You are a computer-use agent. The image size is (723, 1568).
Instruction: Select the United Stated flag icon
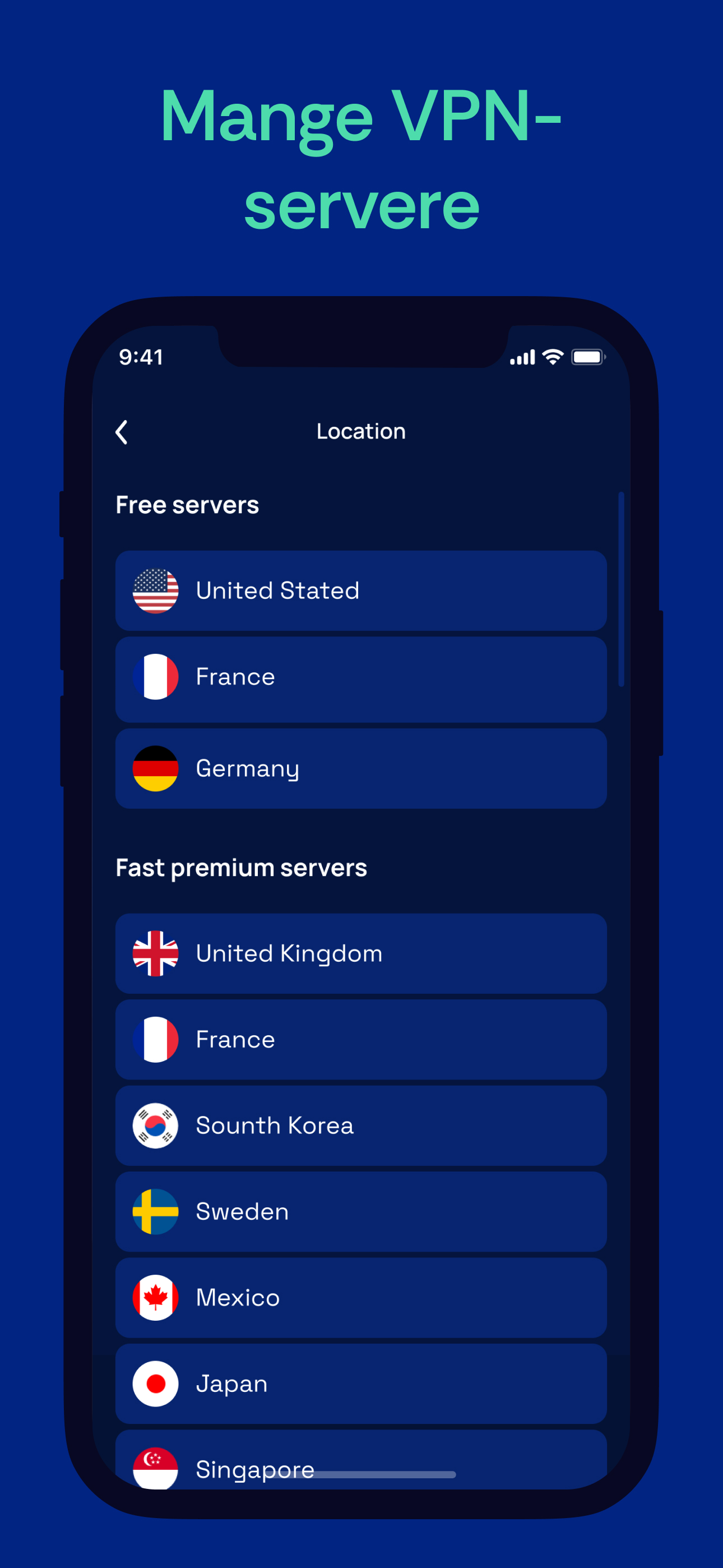(156, 591)
